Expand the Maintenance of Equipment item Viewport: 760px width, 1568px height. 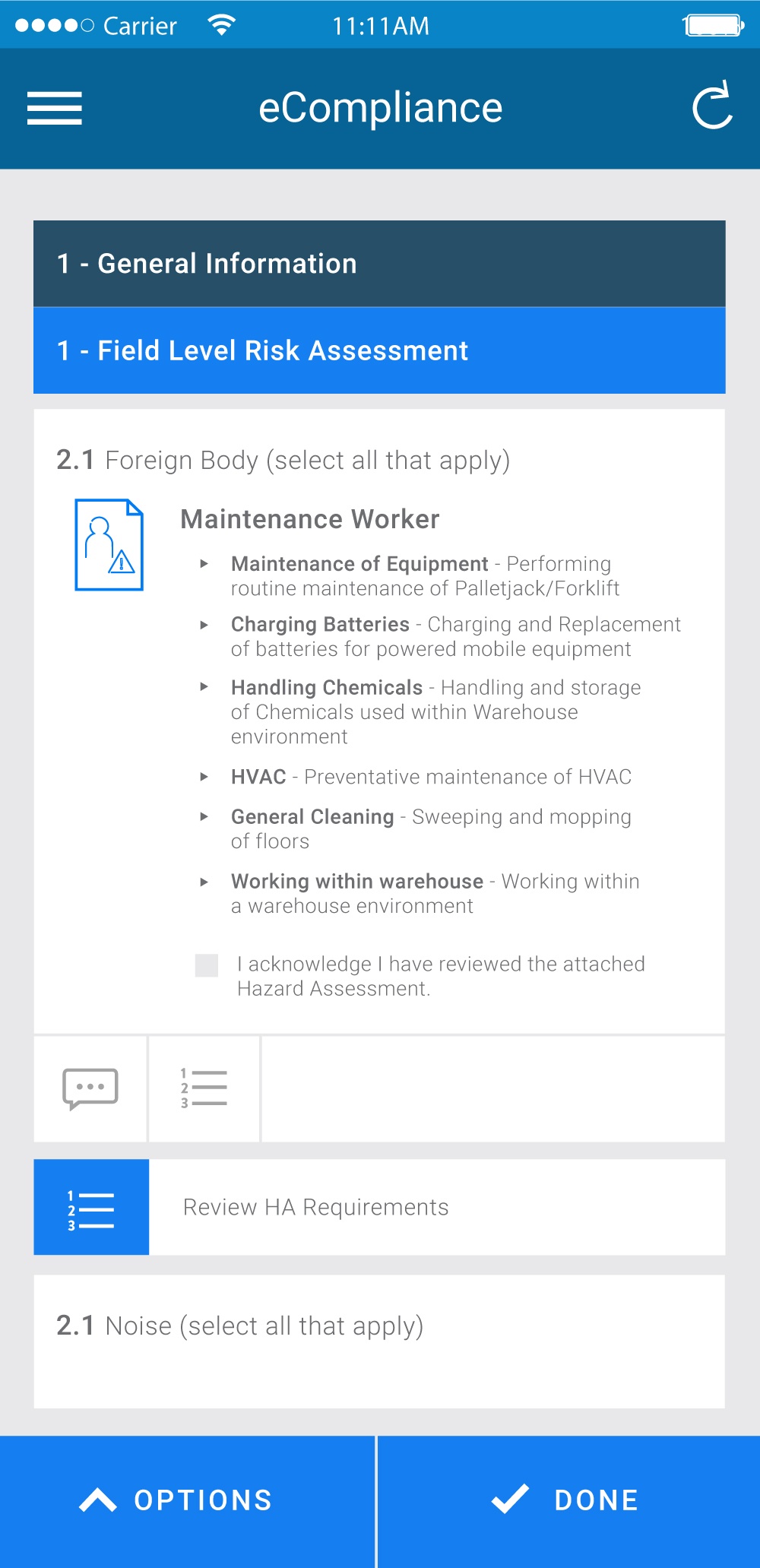pyautogui.click(x=204, y=564)
